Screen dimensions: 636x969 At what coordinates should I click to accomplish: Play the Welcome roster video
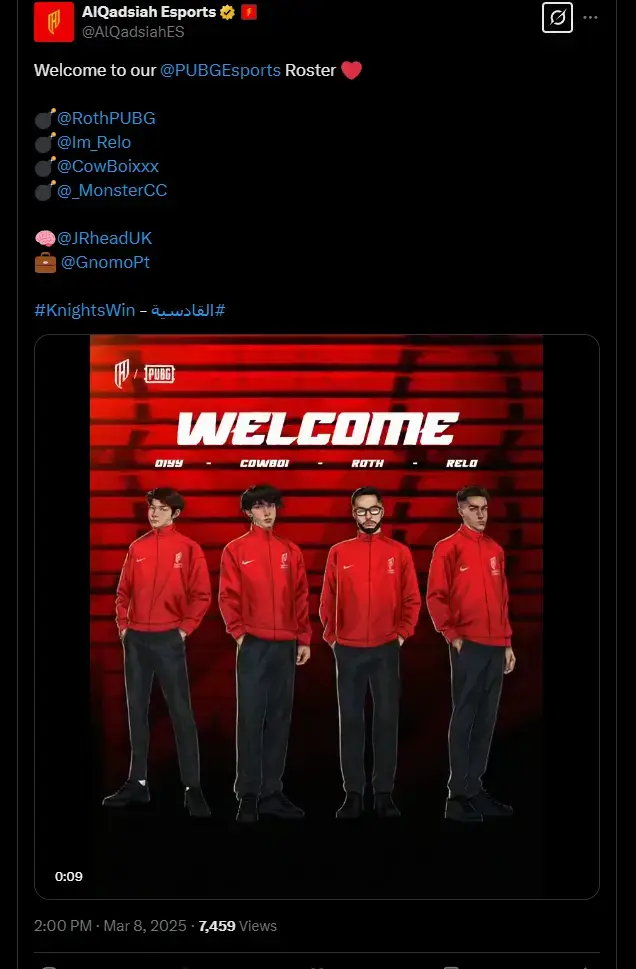[x=316, y=616]
